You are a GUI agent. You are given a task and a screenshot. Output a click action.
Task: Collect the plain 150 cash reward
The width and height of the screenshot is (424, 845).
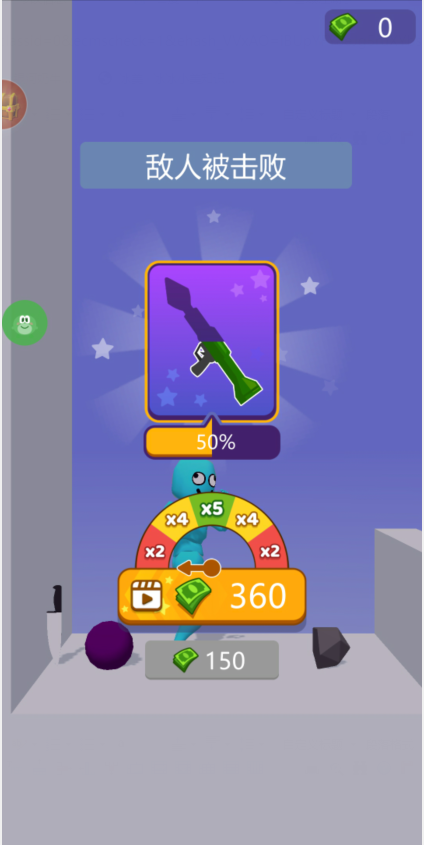(x=212, y=660)
